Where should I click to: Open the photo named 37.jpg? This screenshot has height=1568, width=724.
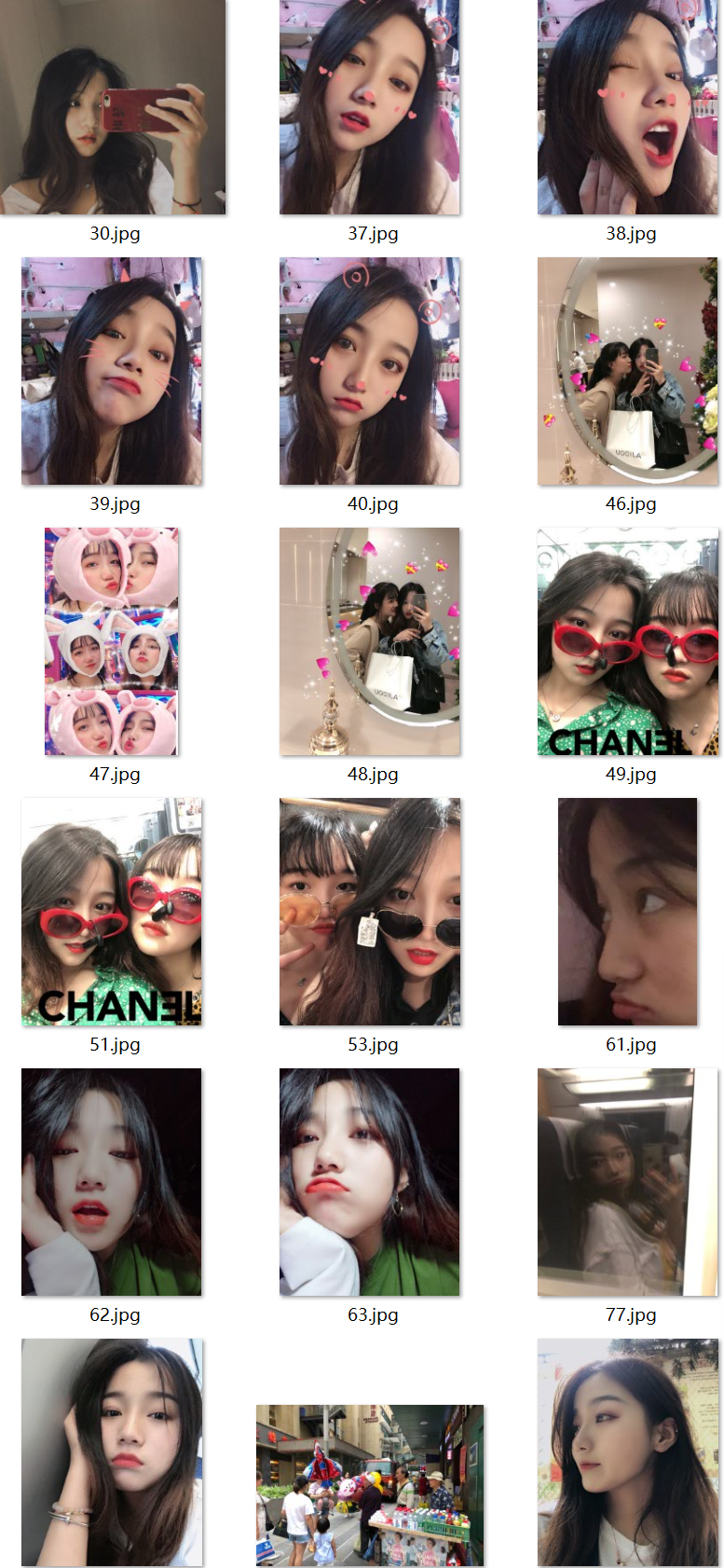point(370,107)
